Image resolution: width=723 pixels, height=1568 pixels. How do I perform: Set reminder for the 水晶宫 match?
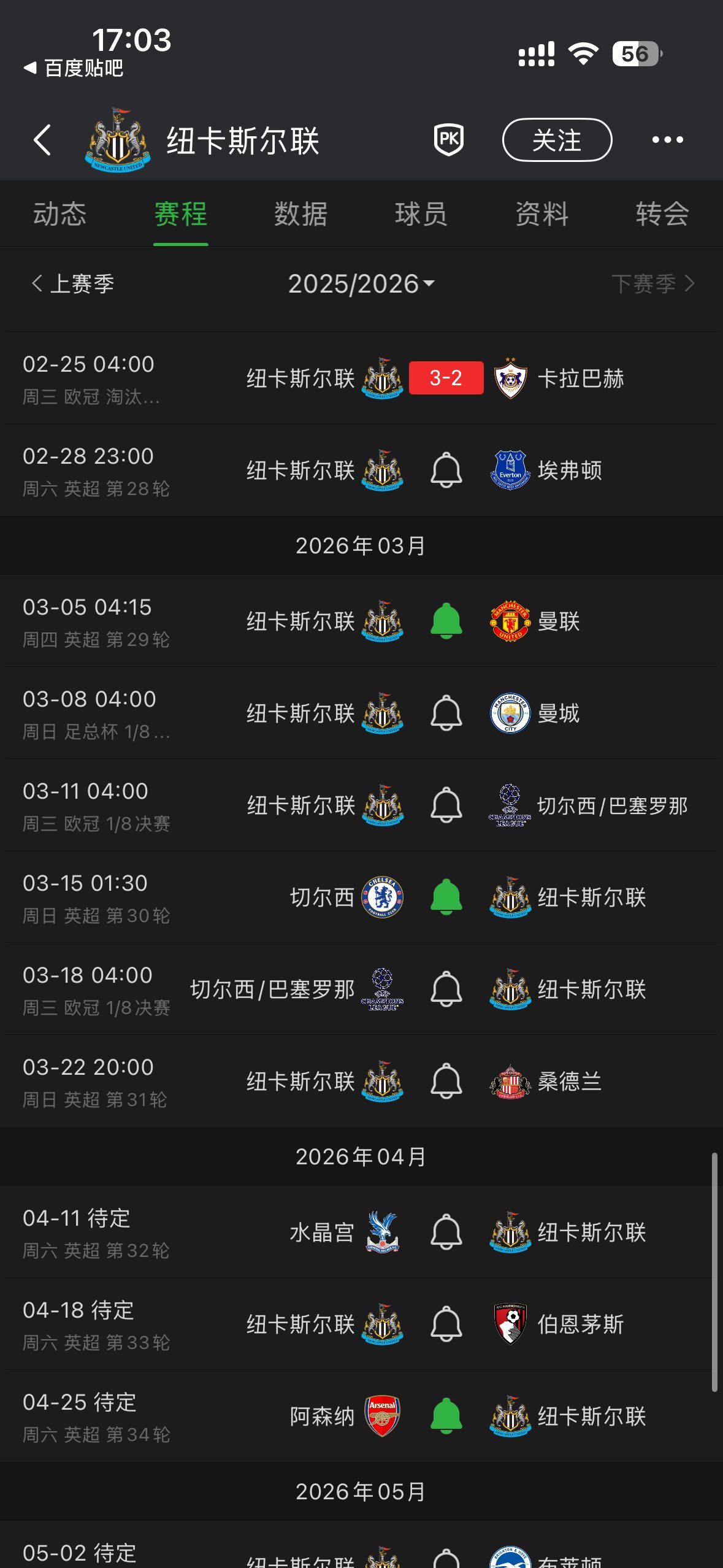[446, 1232]
